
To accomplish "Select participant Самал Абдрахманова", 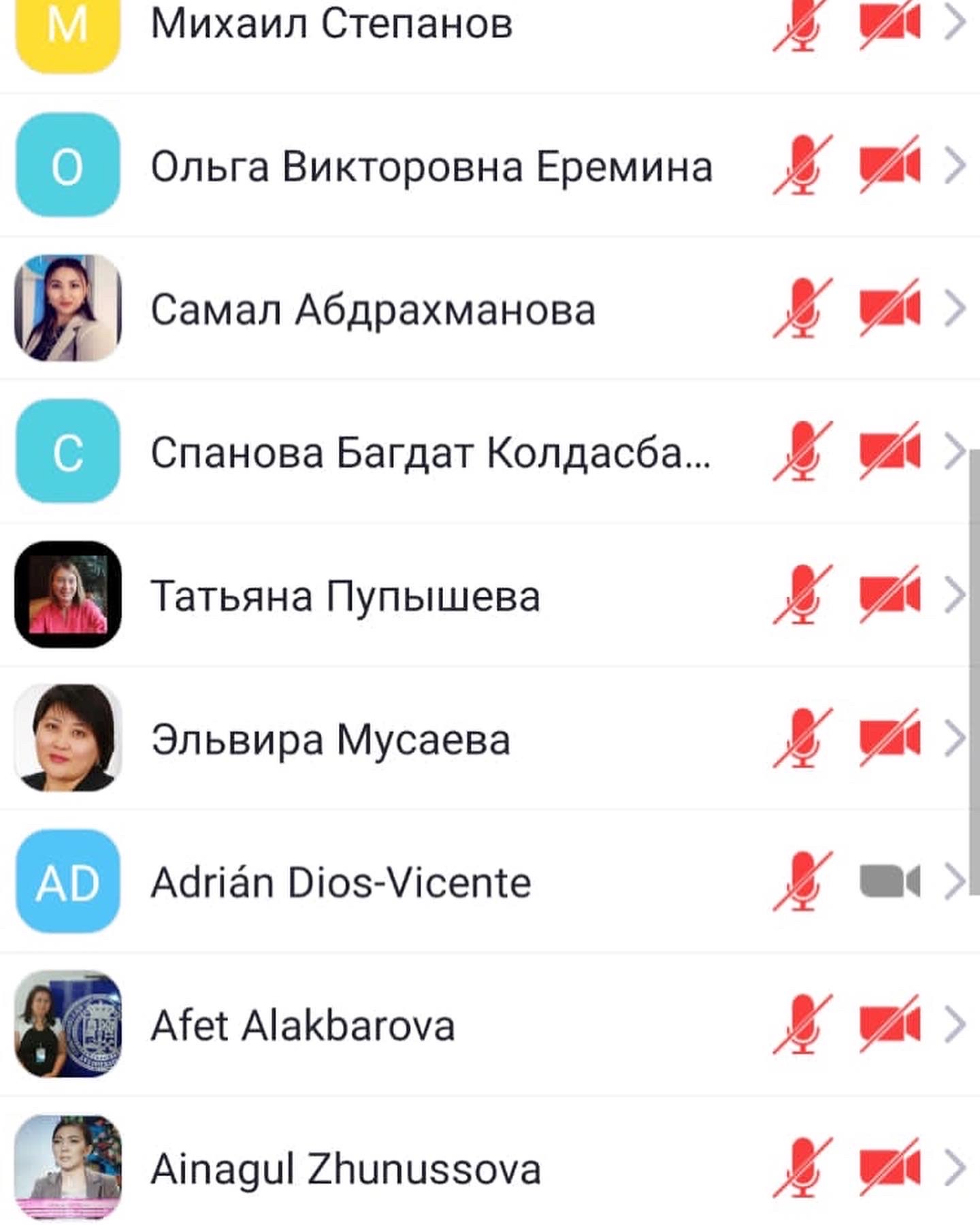I will (373, 310).
